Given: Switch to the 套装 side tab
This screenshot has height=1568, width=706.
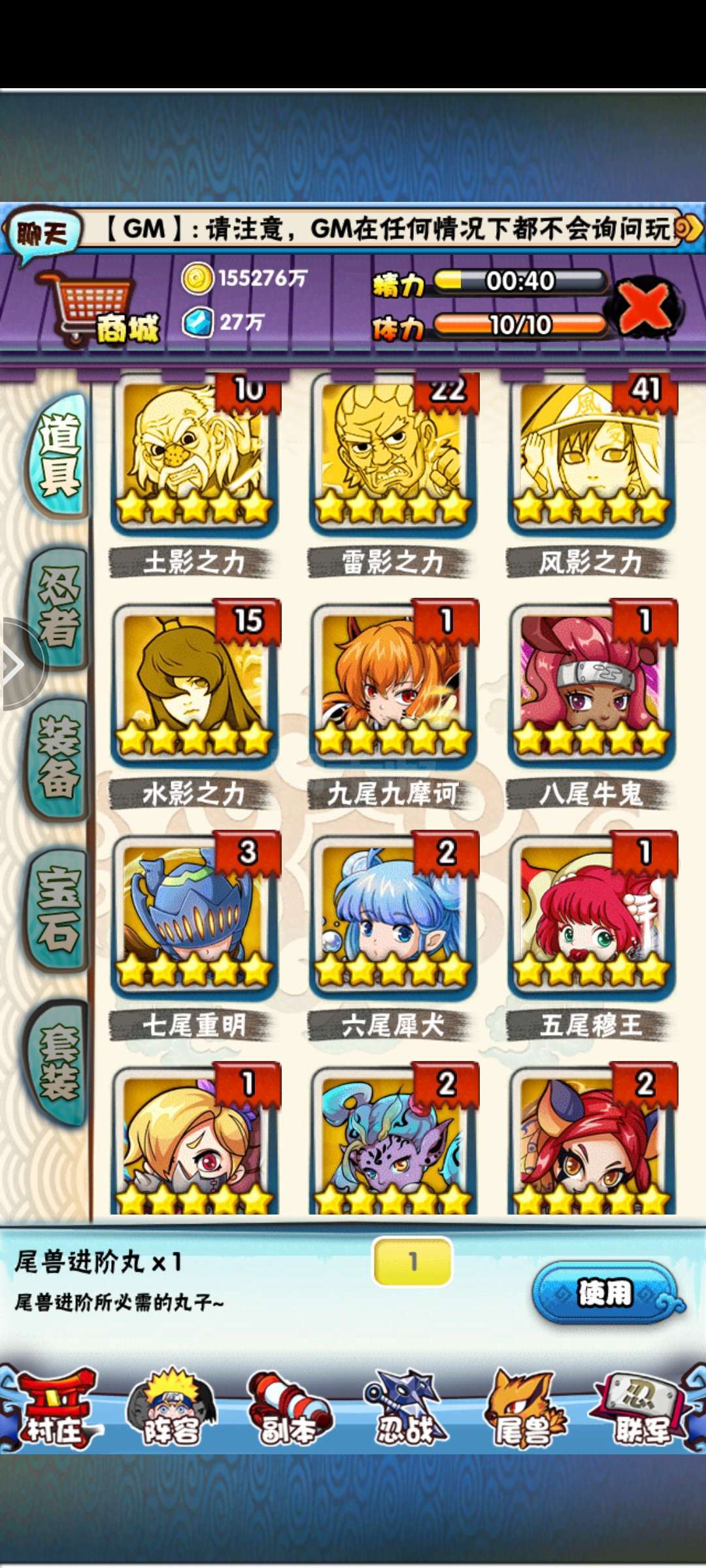Looking at the screenshot, I should (58, 1062).
